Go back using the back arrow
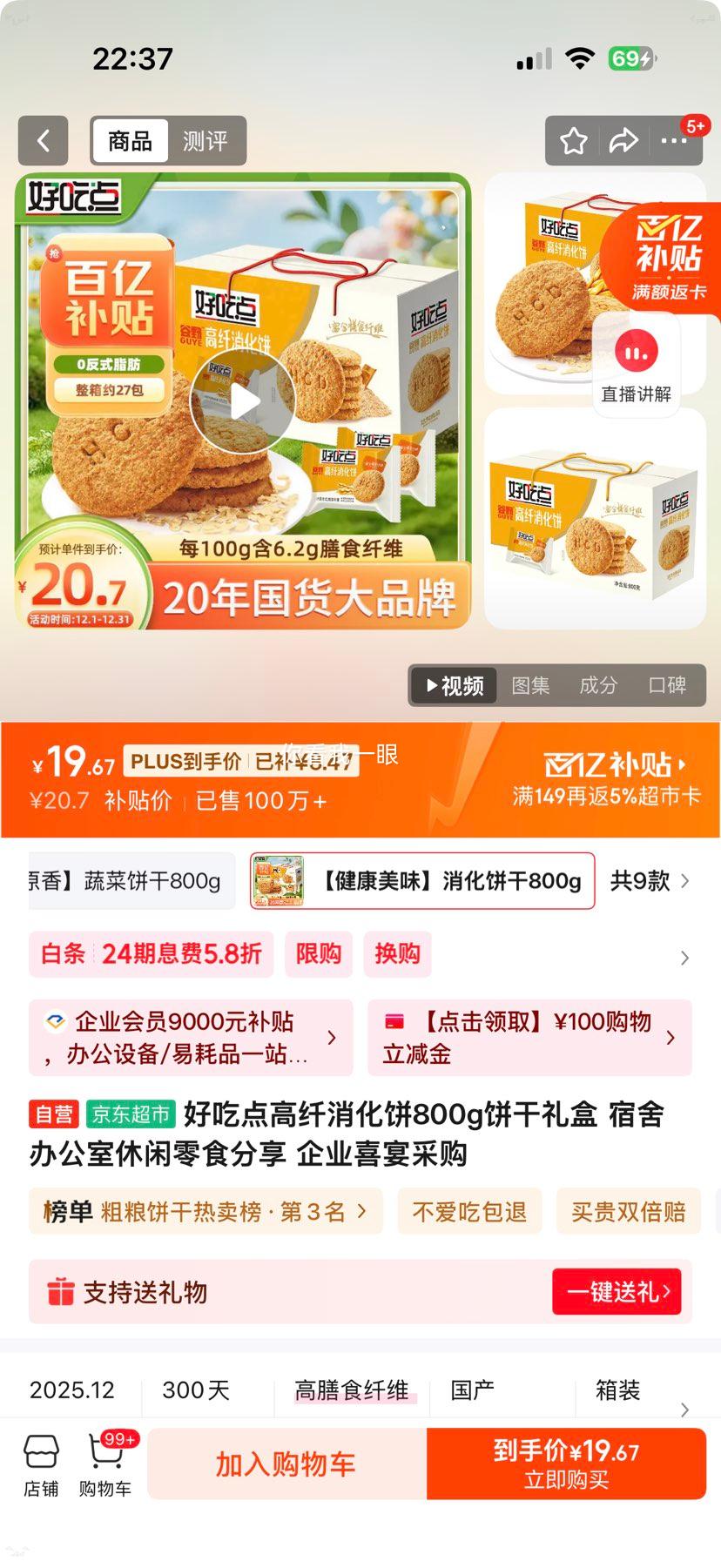Screen dimensions: 721x1568 pyautogui.click(x=44, y=140)
